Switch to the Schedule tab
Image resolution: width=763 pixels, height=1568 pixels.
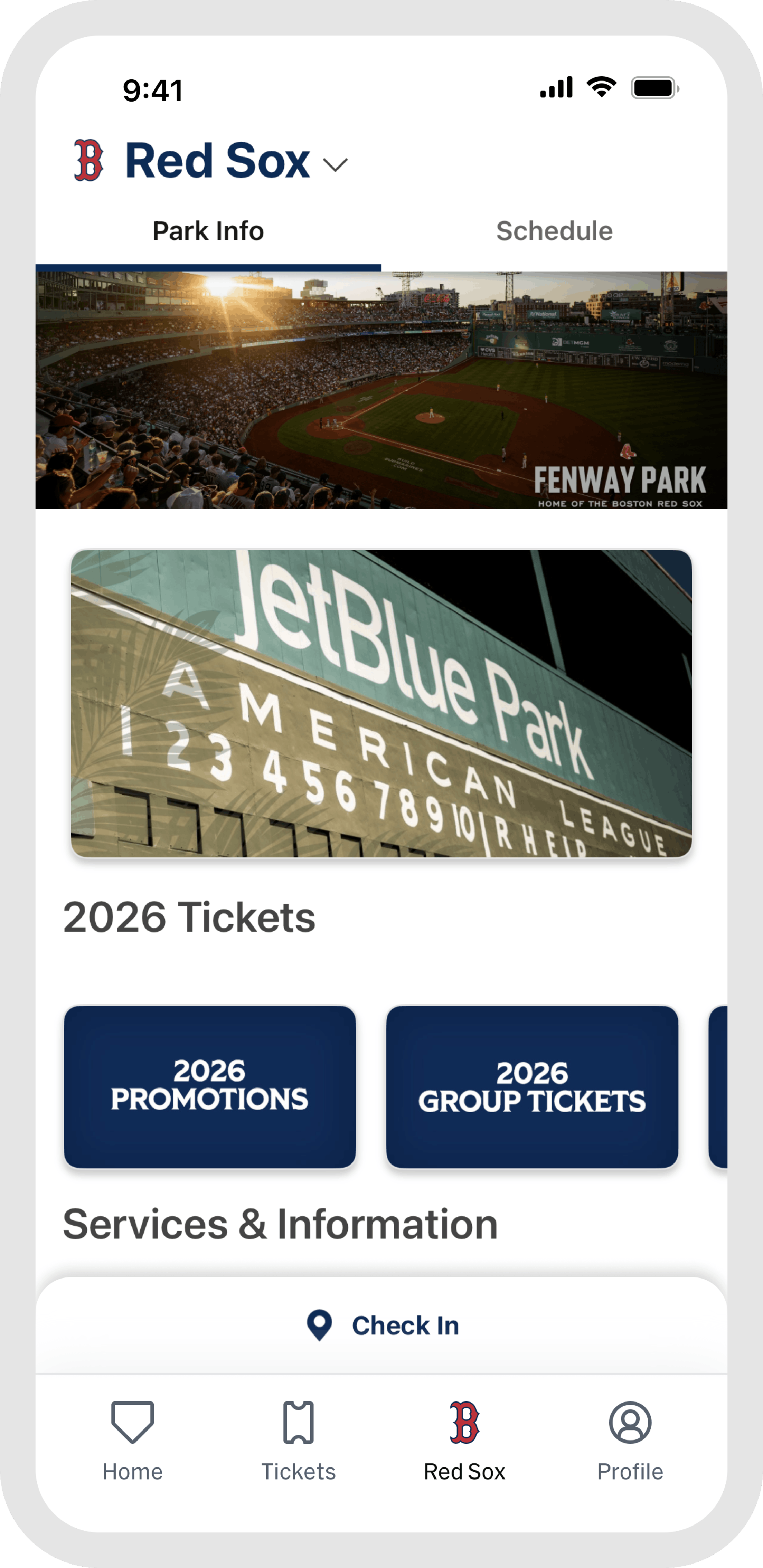click(554, 231)
